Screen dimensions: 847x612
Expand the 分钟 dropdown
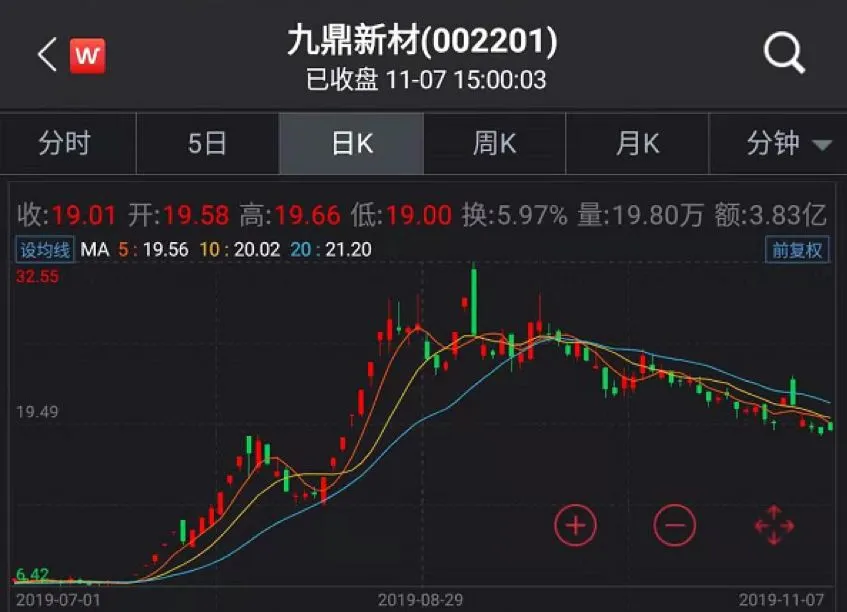coord(788,144)
